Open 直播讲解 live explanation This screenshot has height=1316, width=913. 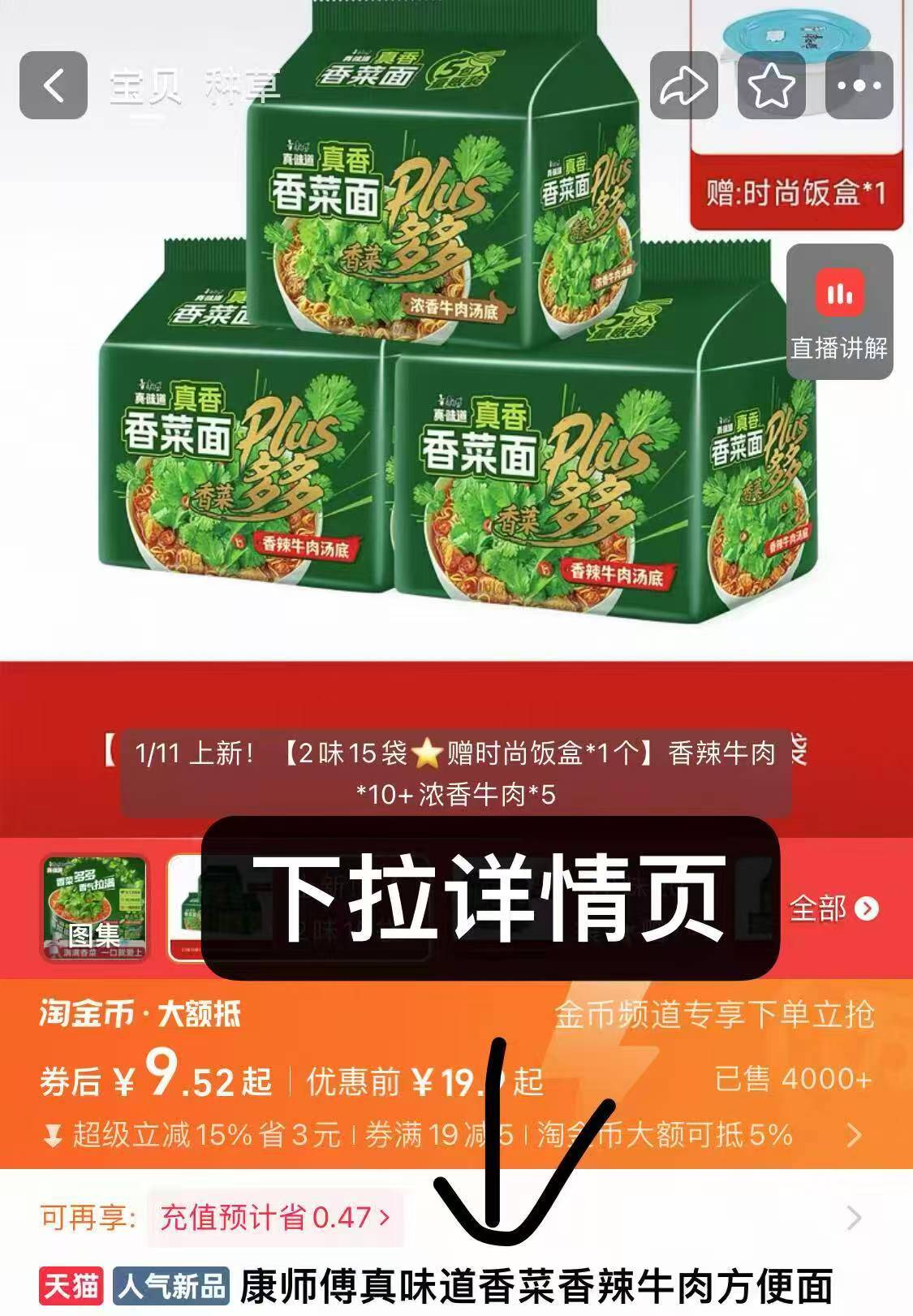pos(839,311)
